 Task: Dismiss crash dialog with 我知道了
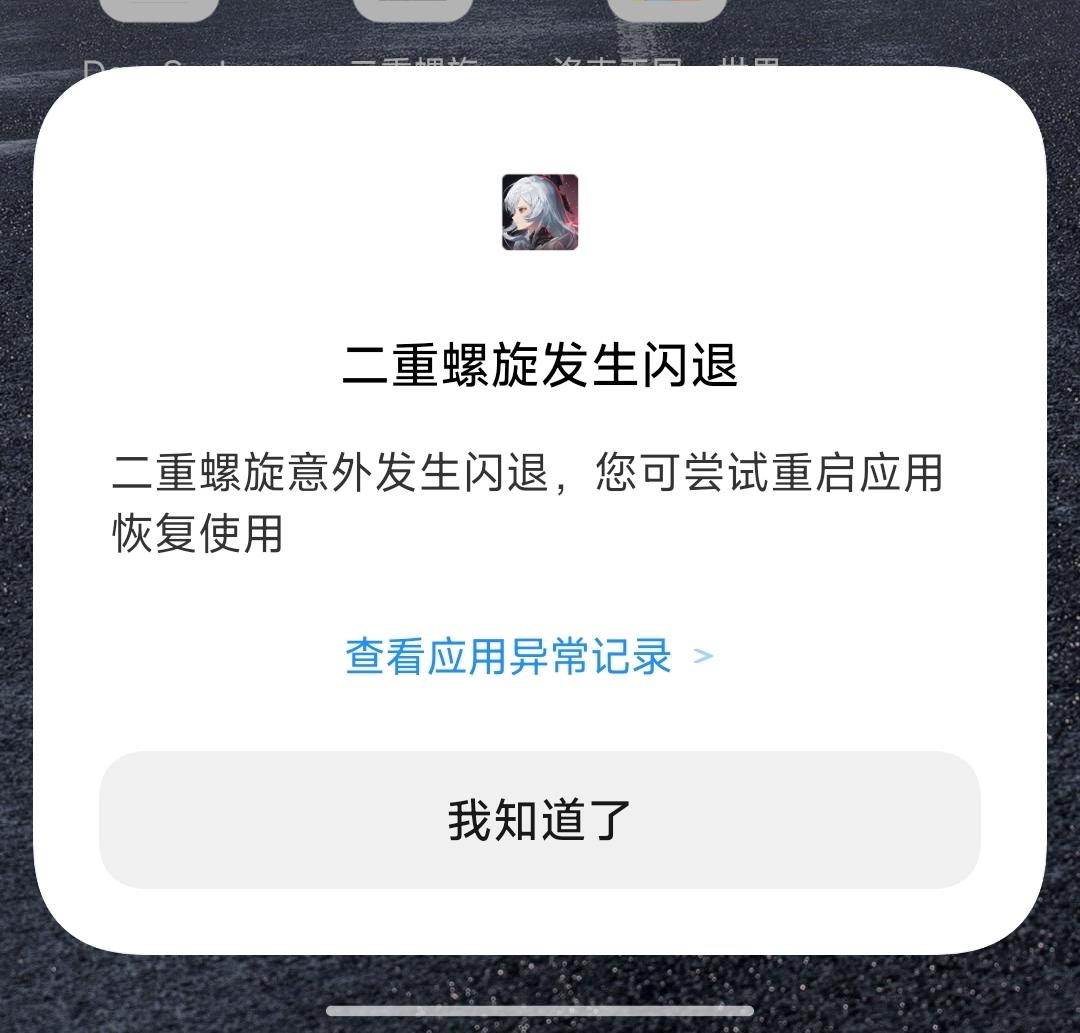[539, 820]
